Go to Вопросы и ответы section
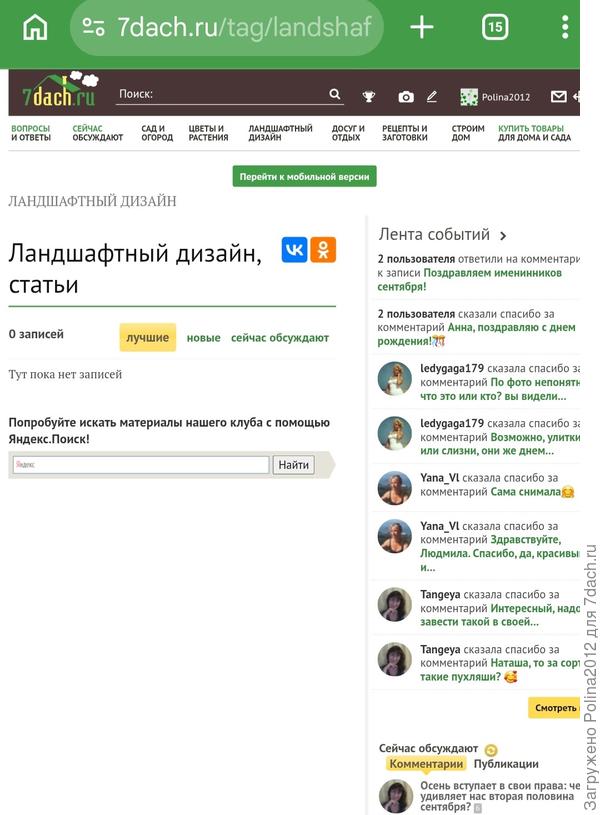Screen dimensions: 600x815 (31, 133)
